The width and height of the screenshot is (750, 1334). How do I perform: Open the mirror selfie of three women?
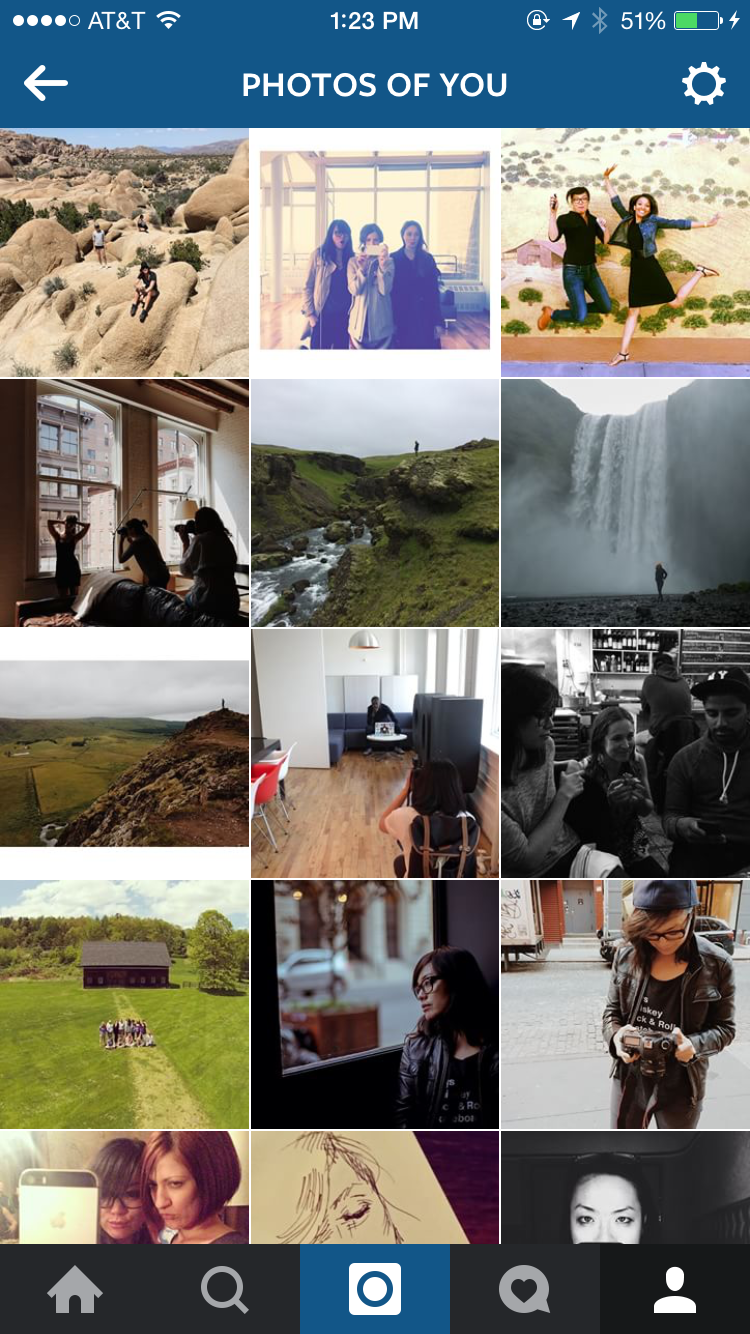point(375,252)
